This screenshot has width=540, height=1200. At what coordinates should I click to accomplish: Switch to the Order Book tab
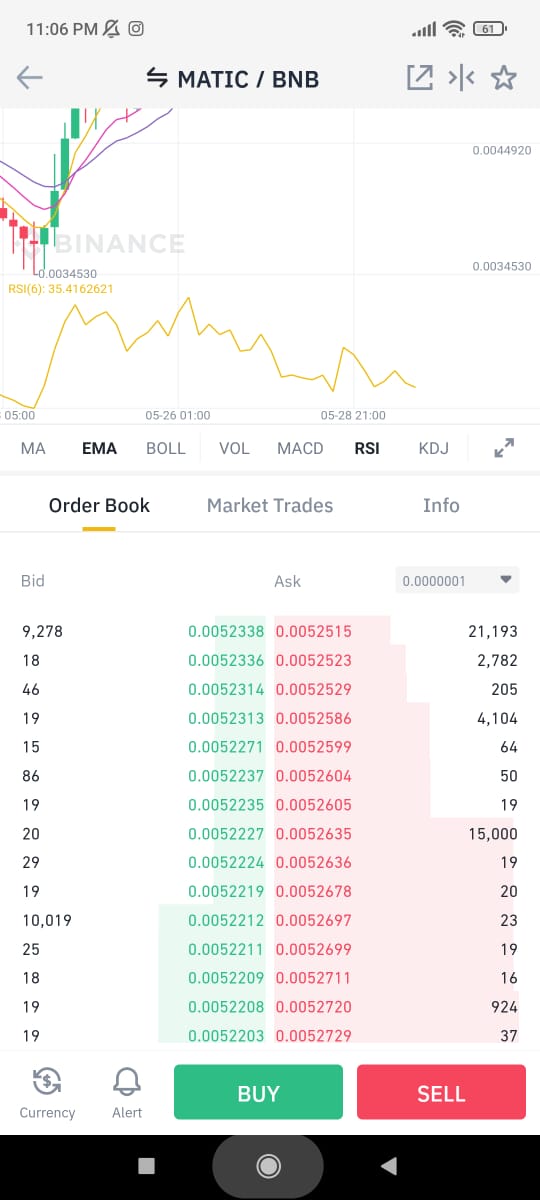pos(99,505)
